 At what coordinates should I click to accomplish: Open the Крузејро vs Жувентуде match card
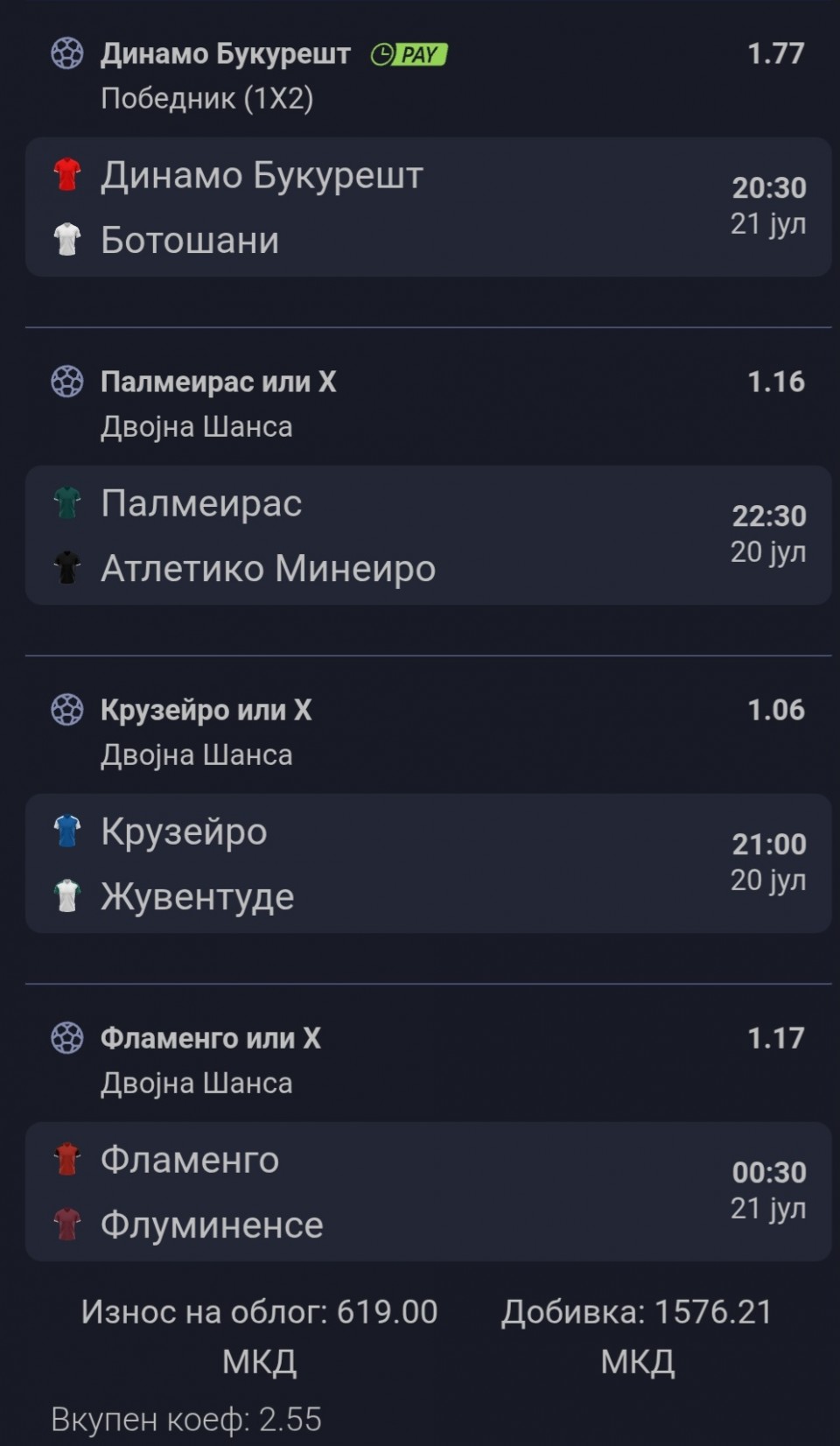(x=428, y=863)
